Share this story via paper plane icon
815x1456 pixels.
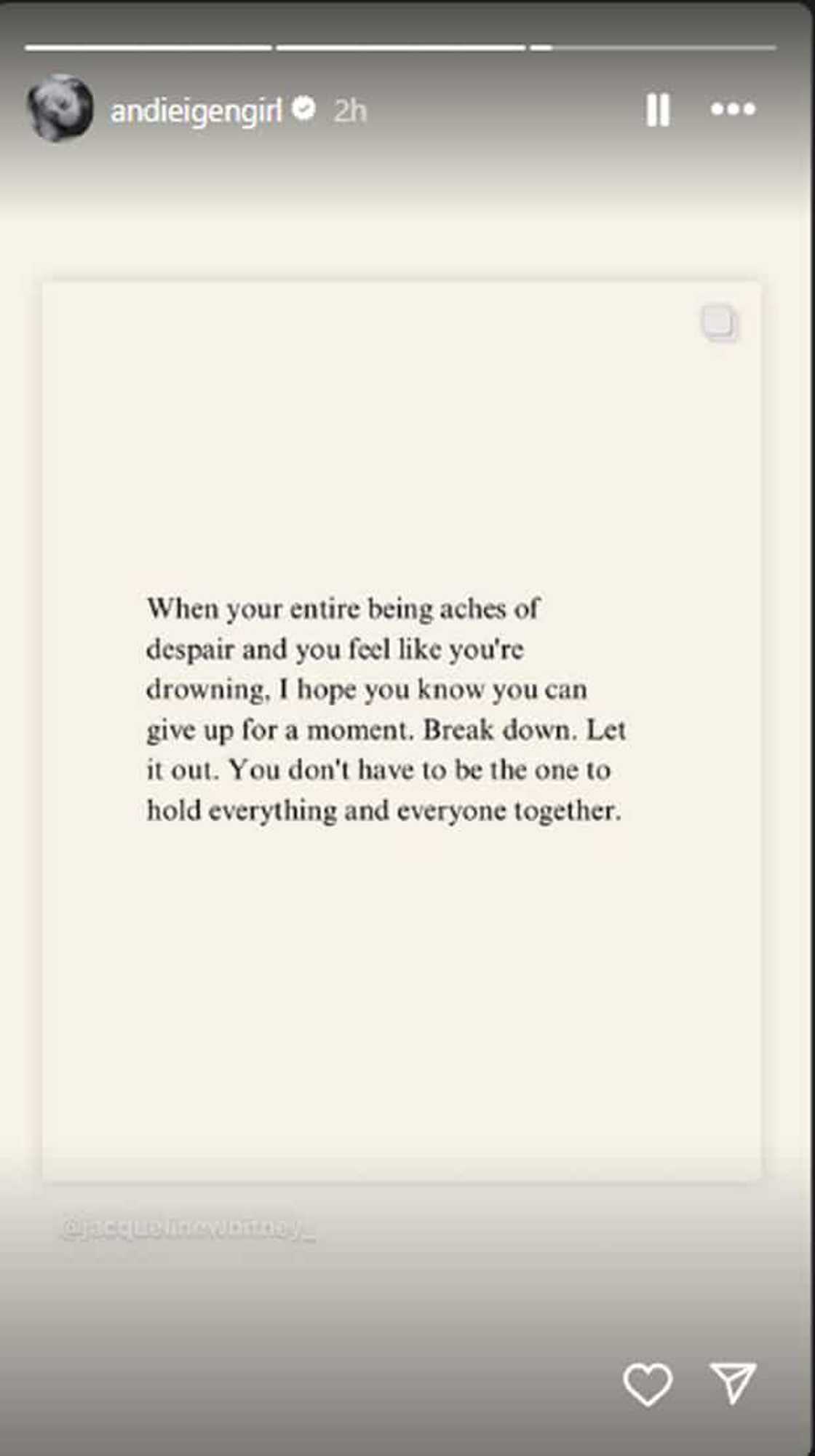733,1382
